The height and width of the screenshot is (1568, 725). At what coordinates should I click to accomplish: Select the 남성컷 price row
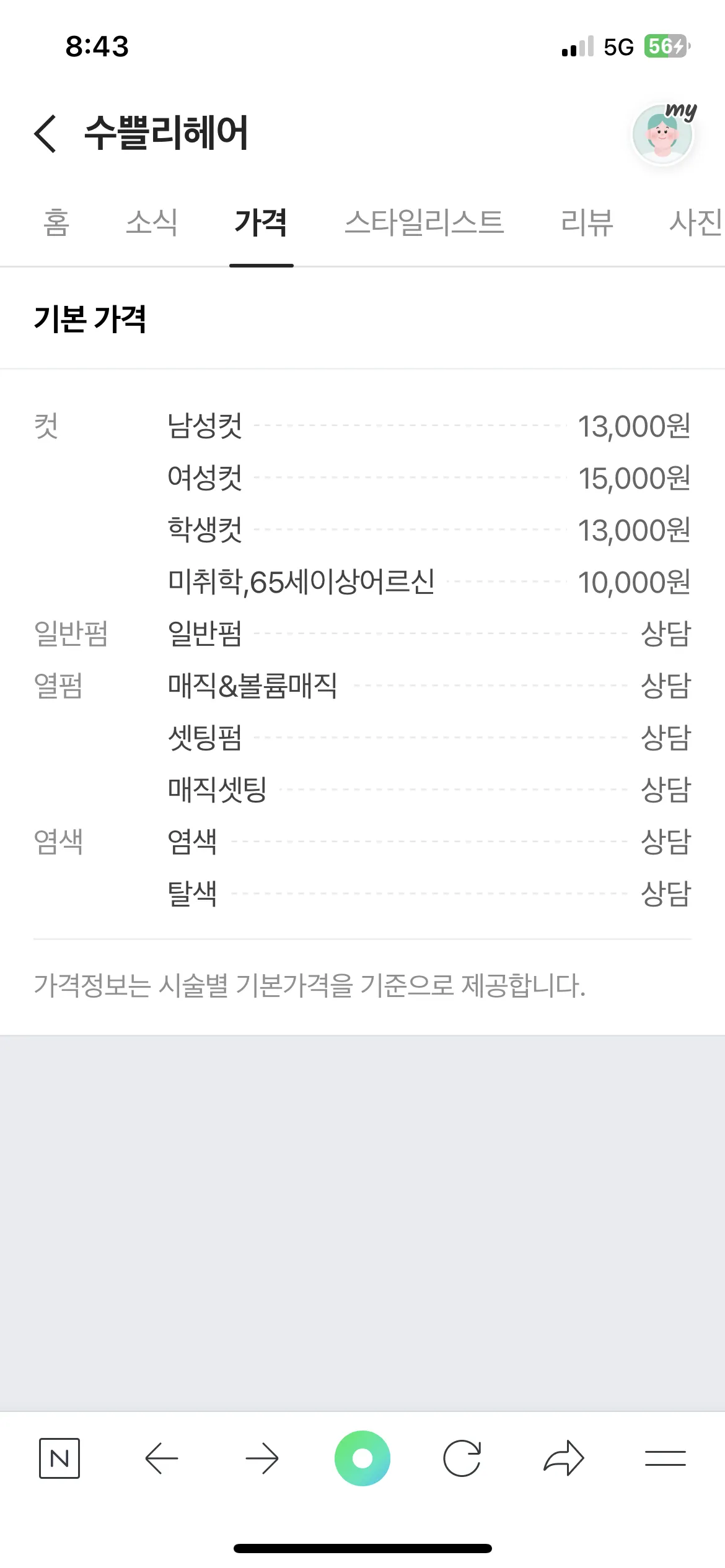(362, 426)
